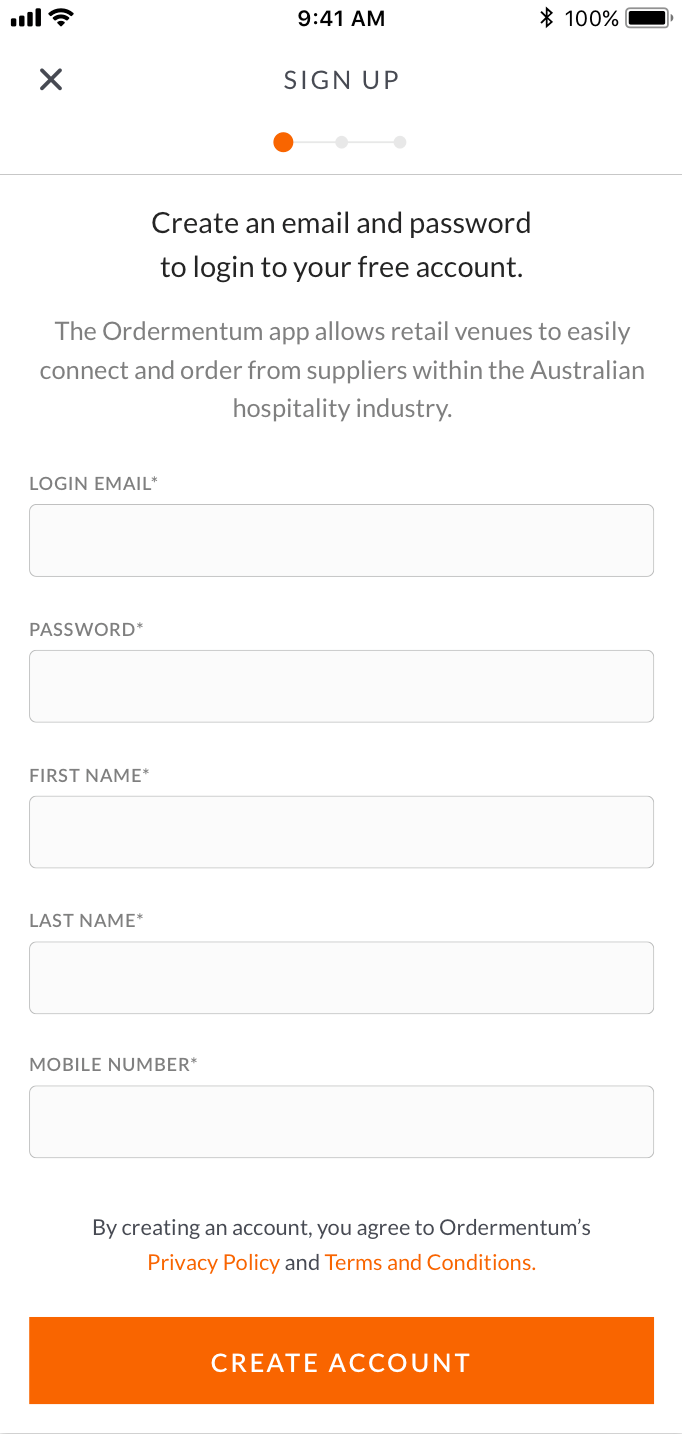This screenshot has height=1434, width=682.
Task: Tap Create Account button
Action: (x=341, y=1361)
